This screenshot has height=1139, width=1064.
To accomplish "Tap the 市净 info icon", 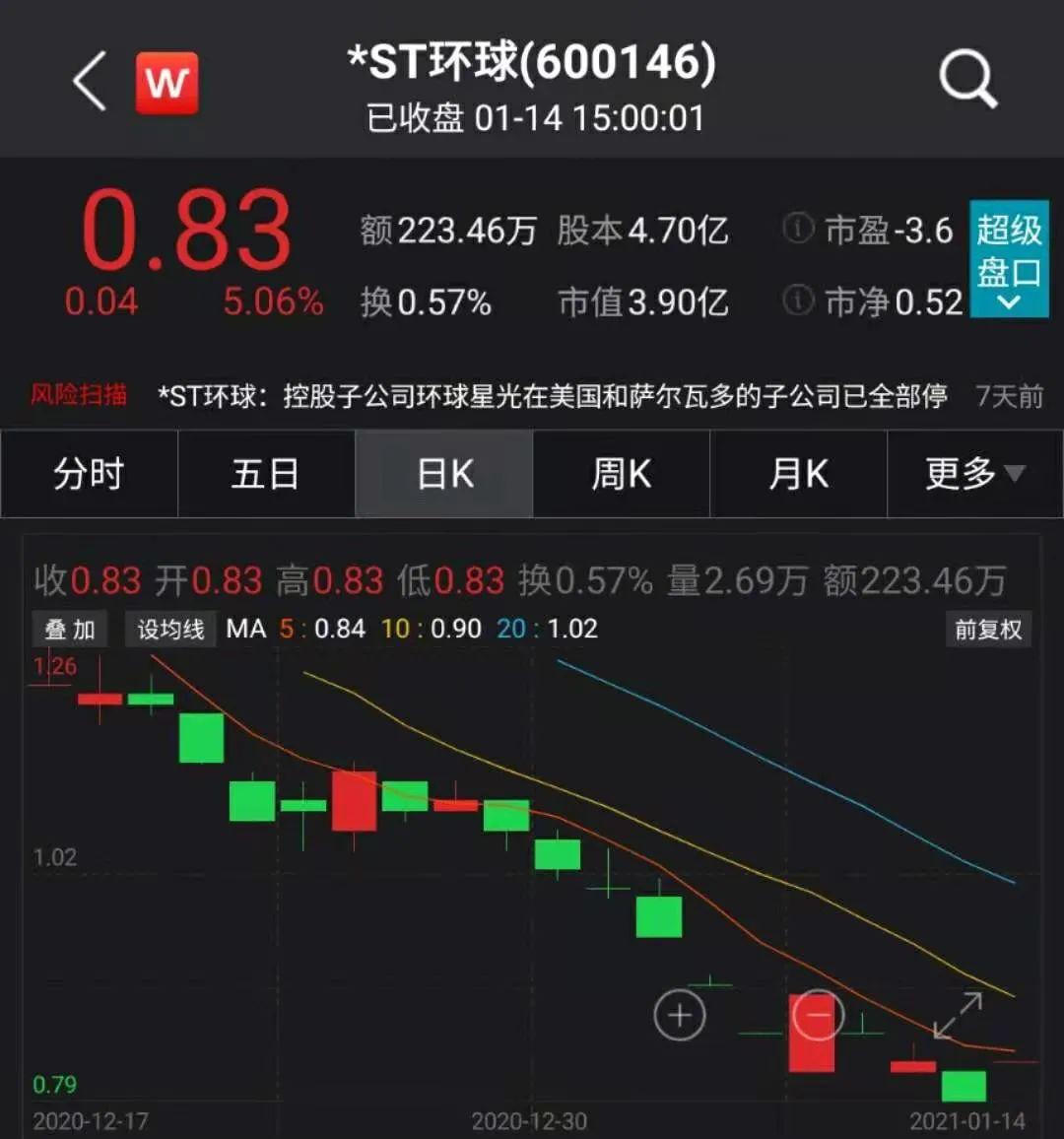I will pos(798,300).
